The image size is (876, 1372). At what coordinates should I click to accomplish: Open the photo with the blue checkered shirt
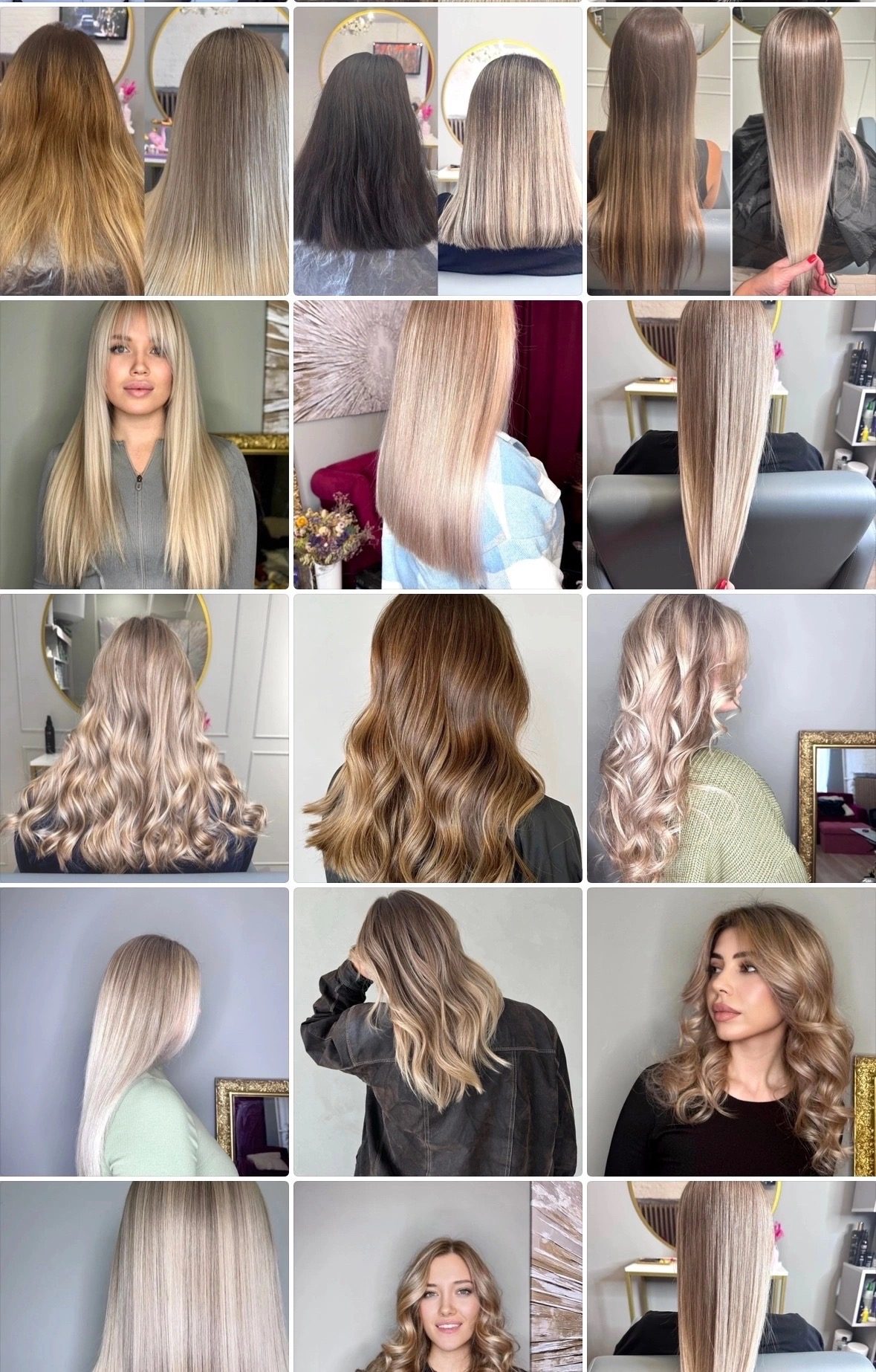coord(438,444)
